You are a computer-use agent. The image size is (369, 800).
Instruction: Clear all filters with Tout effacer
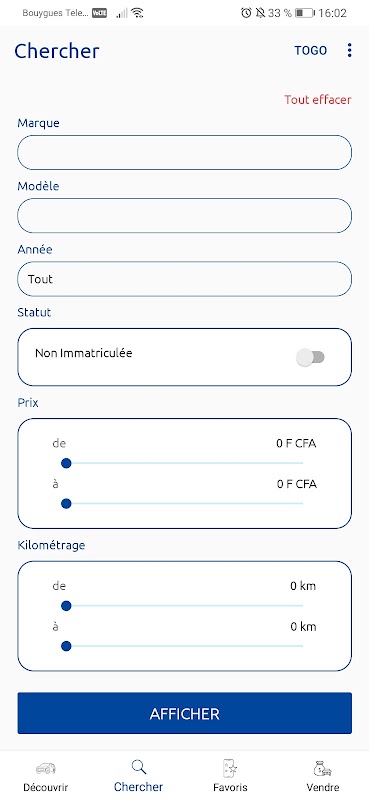[x=317, y=99]
